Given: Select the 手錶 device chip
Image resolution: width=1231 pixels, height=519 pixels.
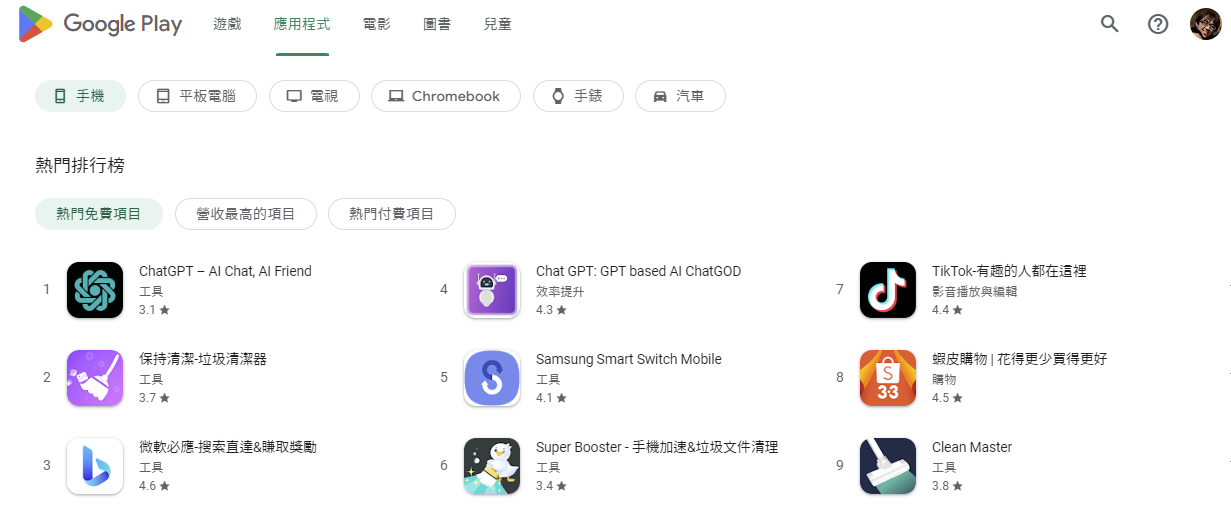Looking at the screenshot, I should (578, 96).
